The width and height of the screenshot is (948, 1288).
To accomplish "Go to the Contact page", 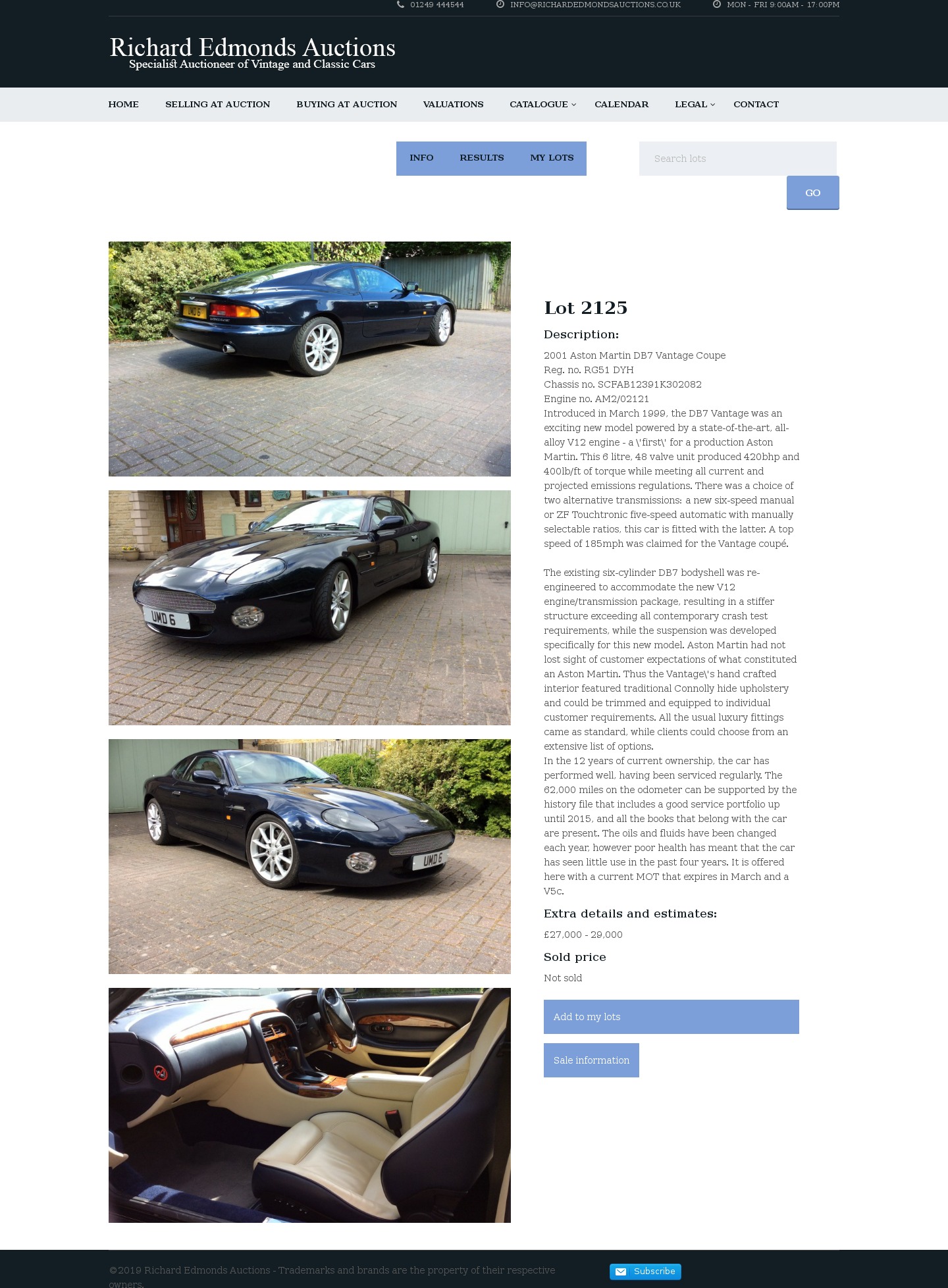I will (x=756, y=105).
